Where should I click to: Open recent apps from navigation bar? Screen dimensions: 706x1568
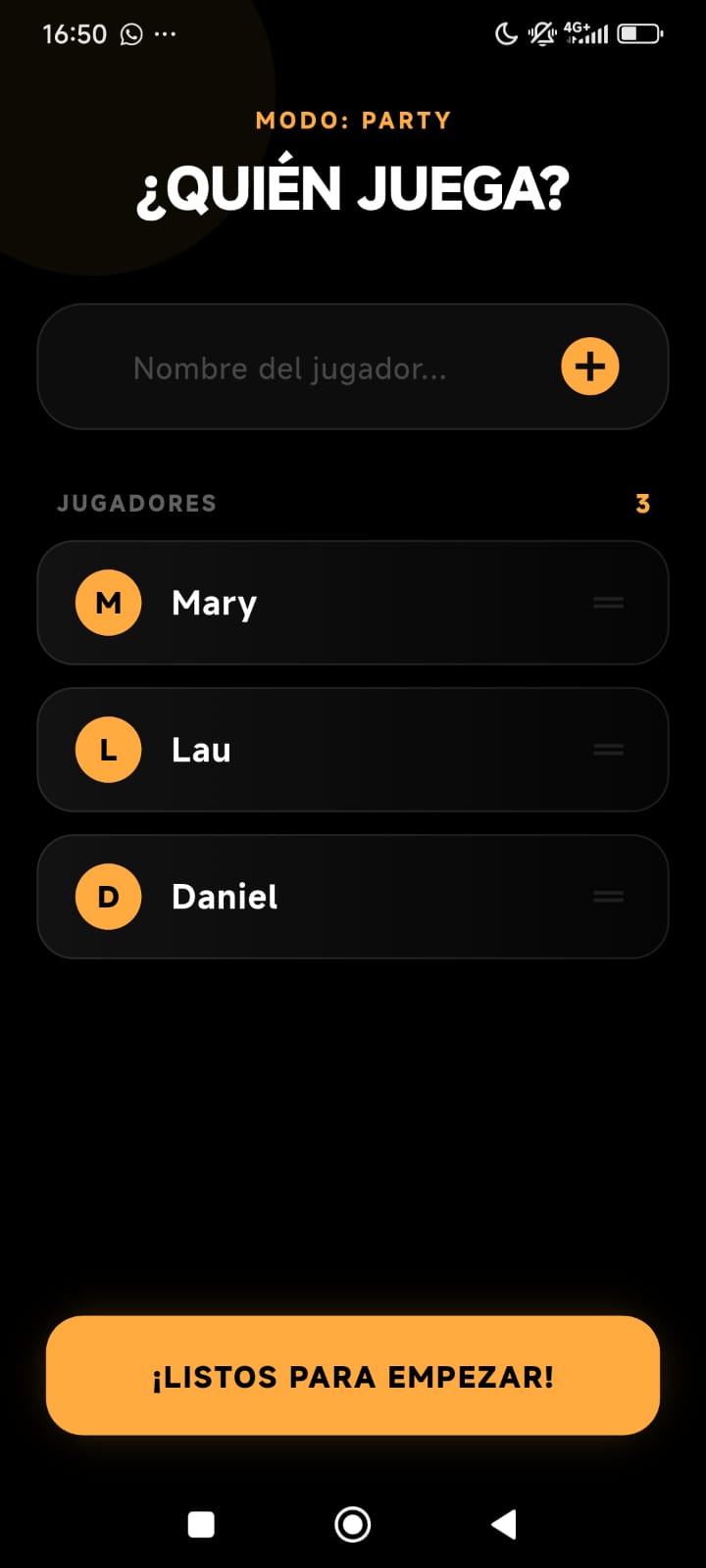[x=201, y=1525]
